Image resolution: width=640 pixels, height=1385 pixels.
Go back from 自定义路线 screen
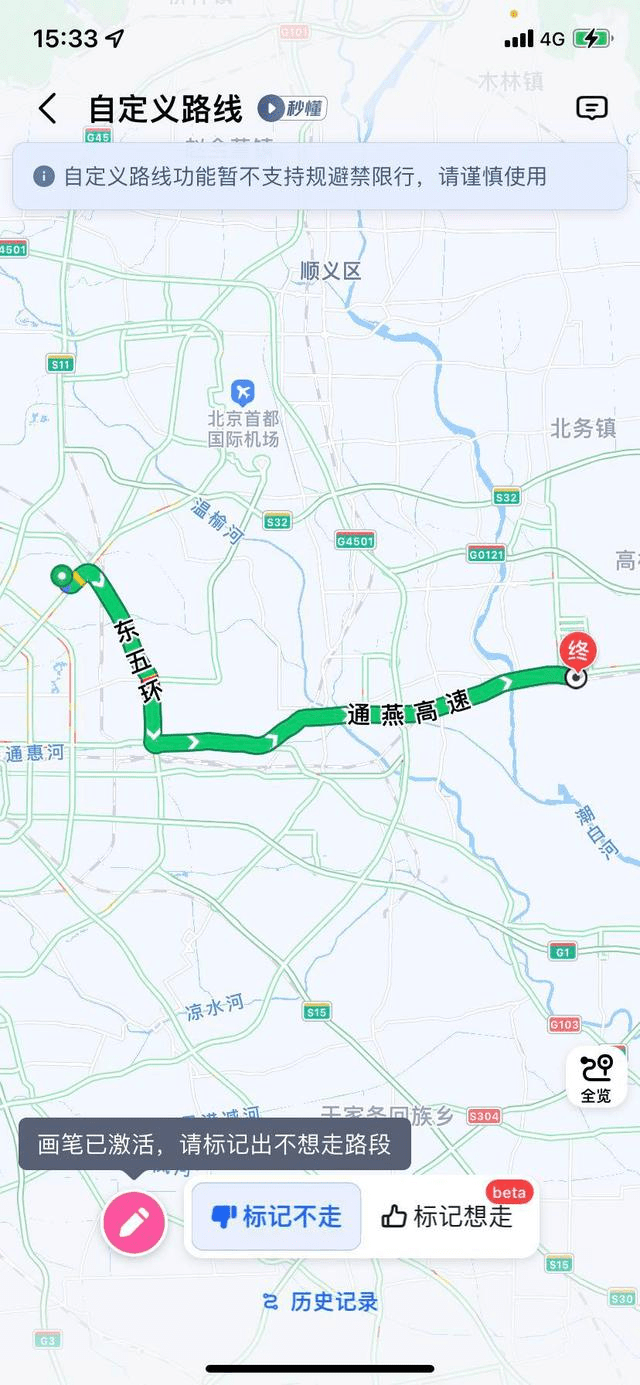pyautogui.click(x=47, y=108)
